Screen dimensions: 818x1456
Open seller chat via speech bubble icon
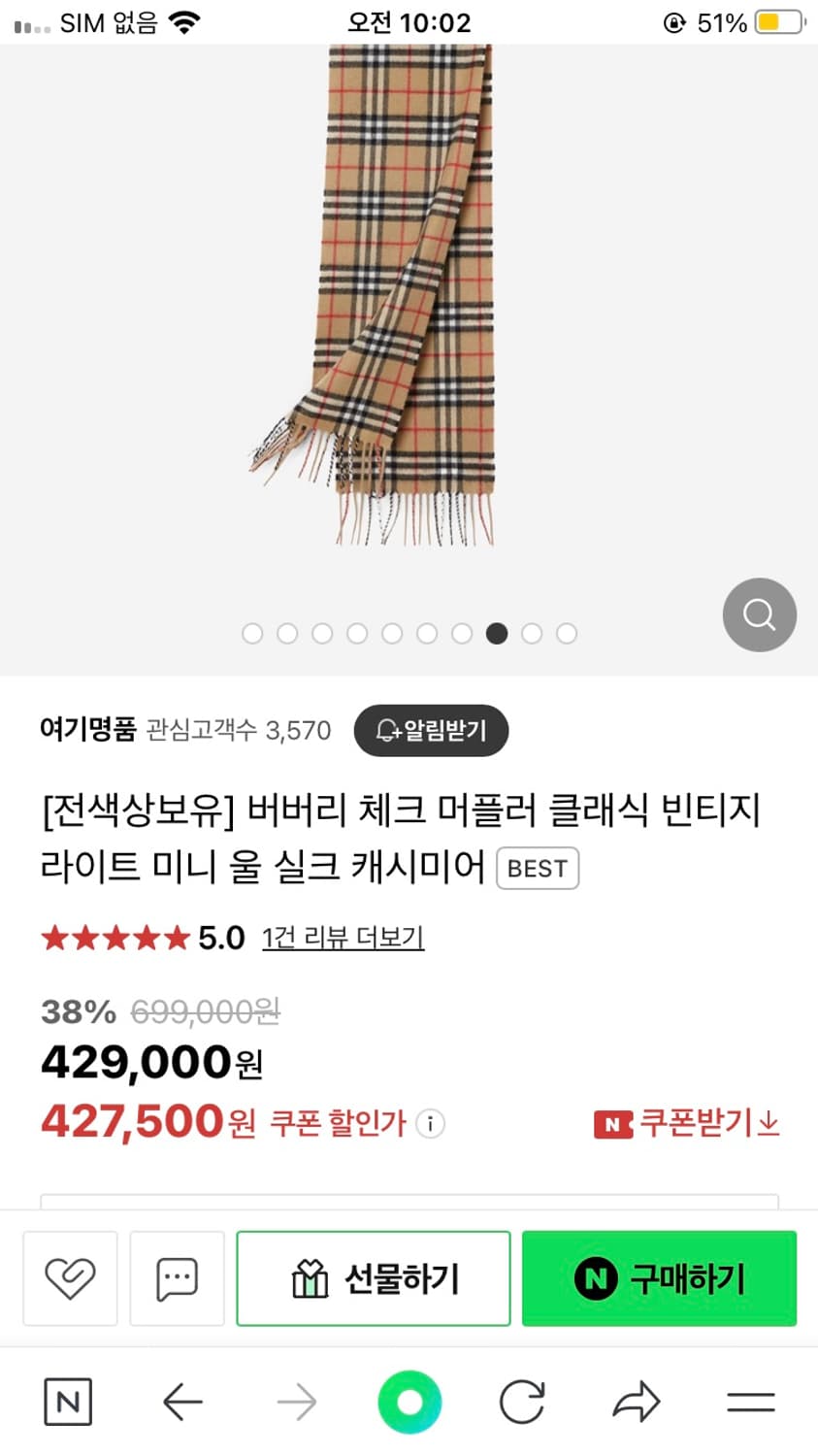[x=177, y=1278]
